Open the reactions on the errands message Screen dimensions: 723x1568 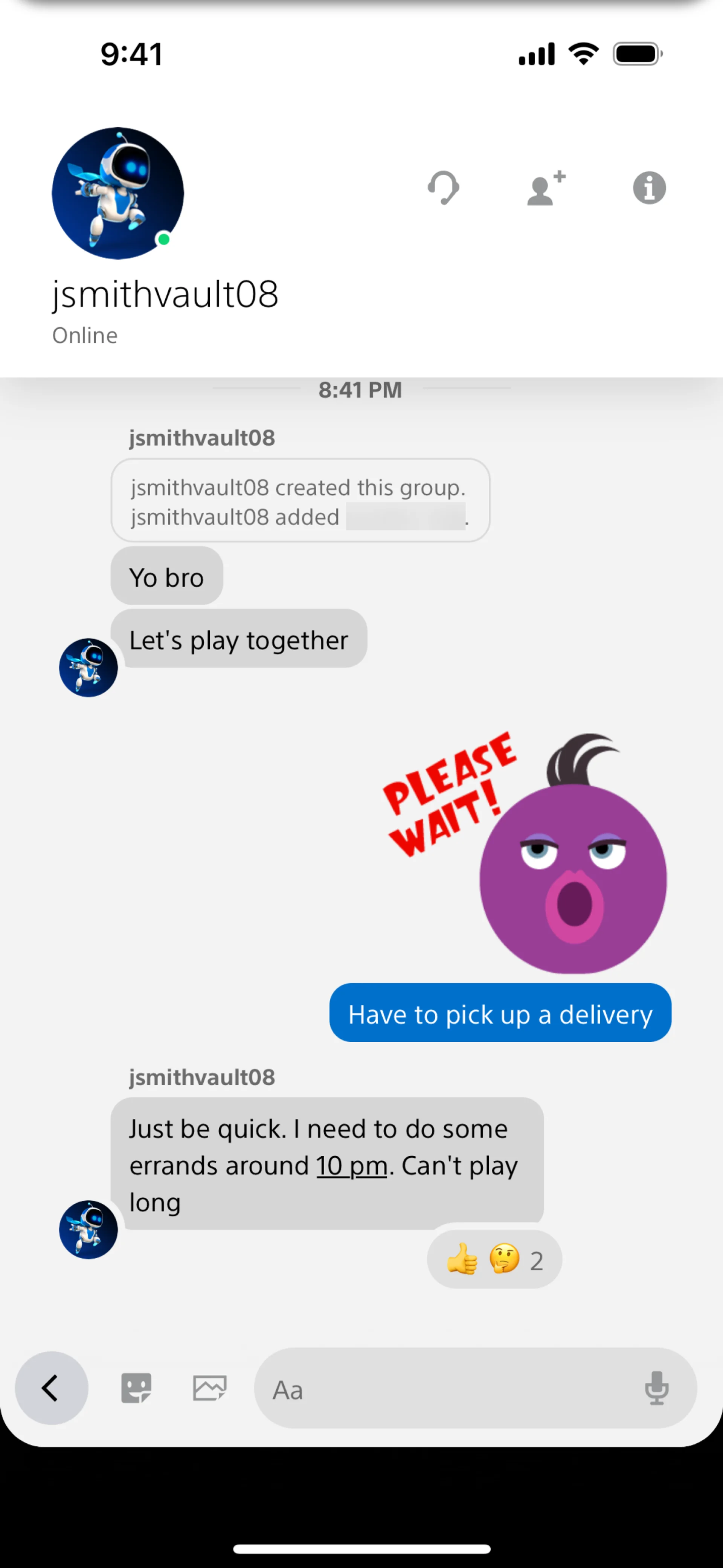click(494, 1259)
